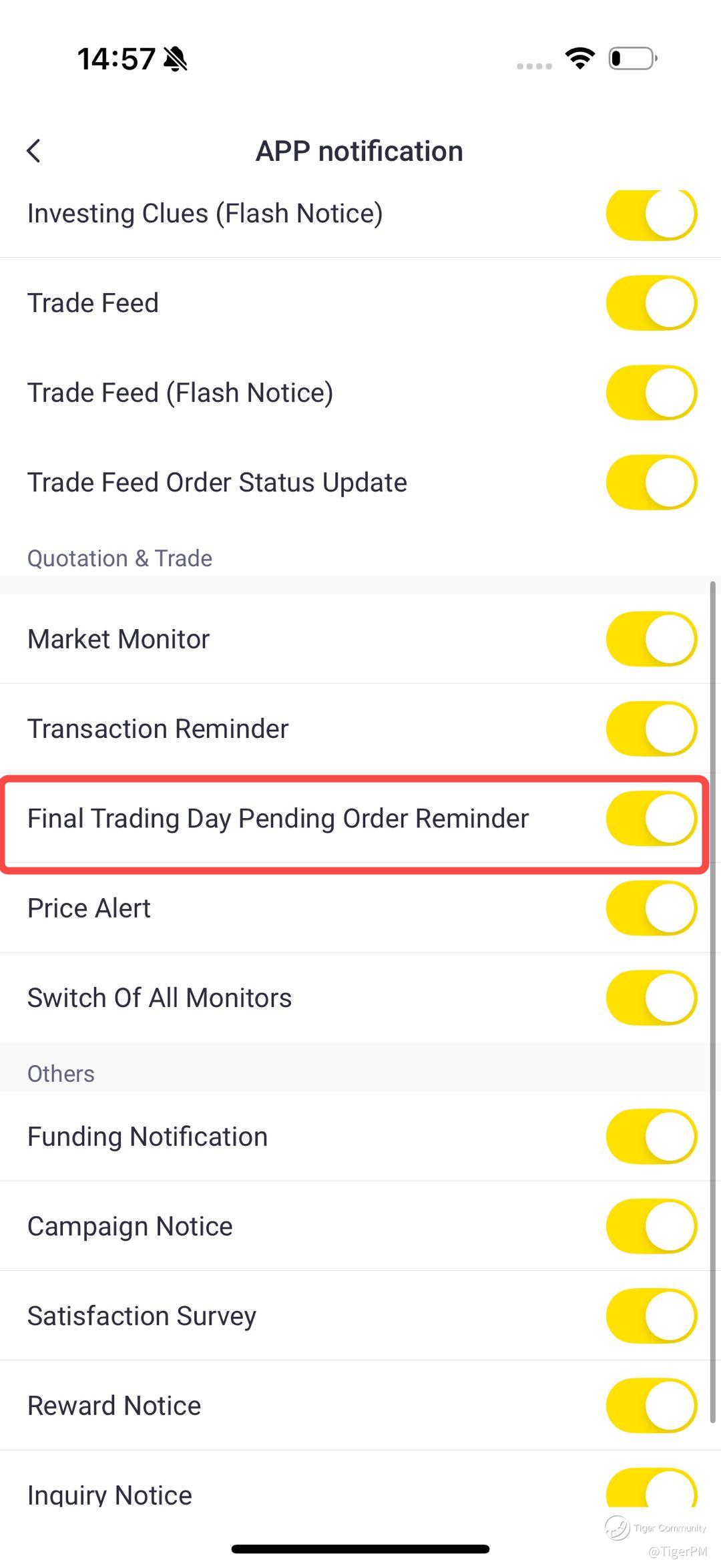Toggle Investing Clues (Flash Notice) switch
Image resolution: width=721 pixels, height=1568 pixels.
652,214
